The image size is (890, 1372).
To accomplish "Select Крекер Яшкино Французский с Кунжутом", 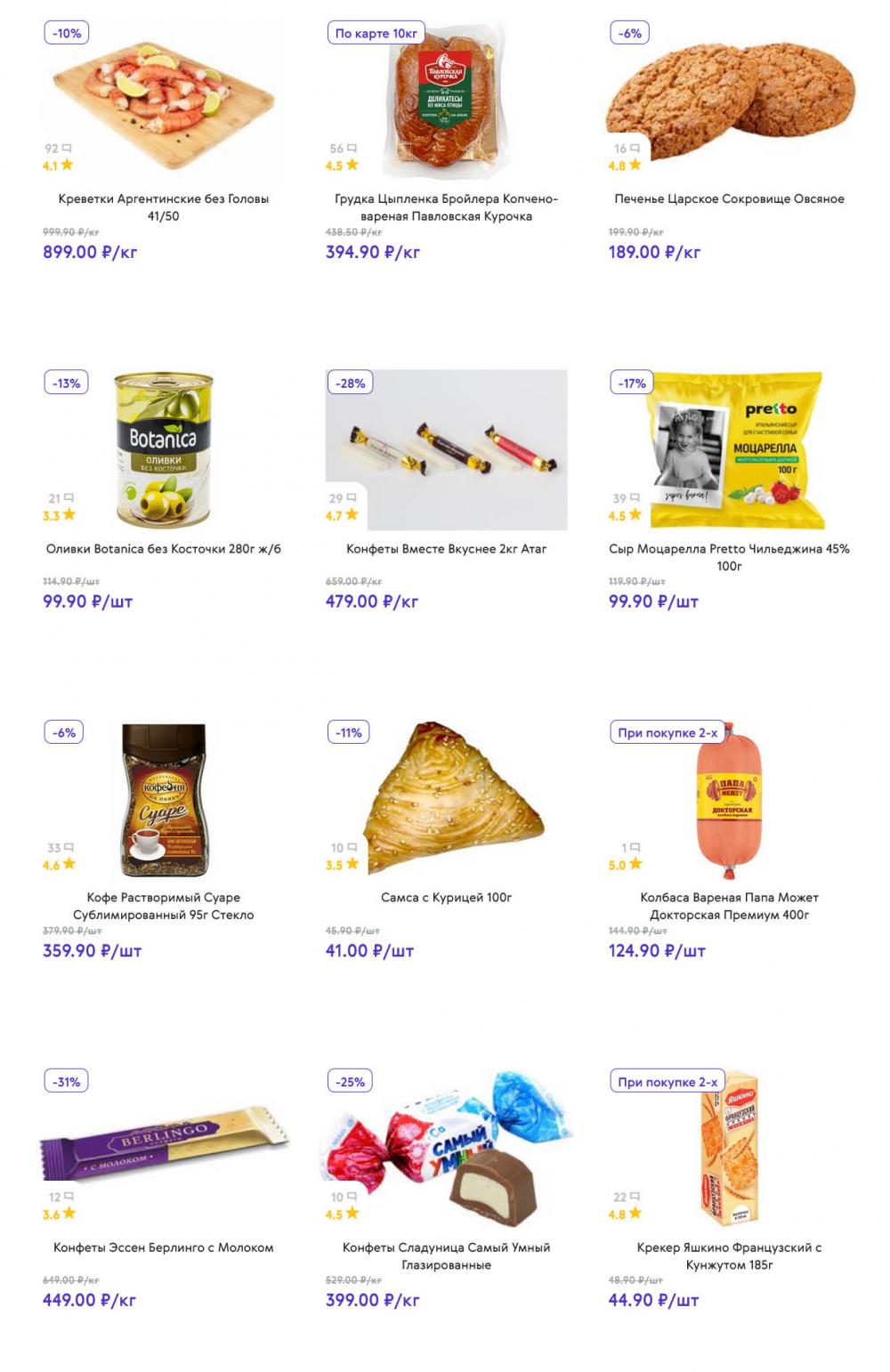I will tap(729, 1255).
